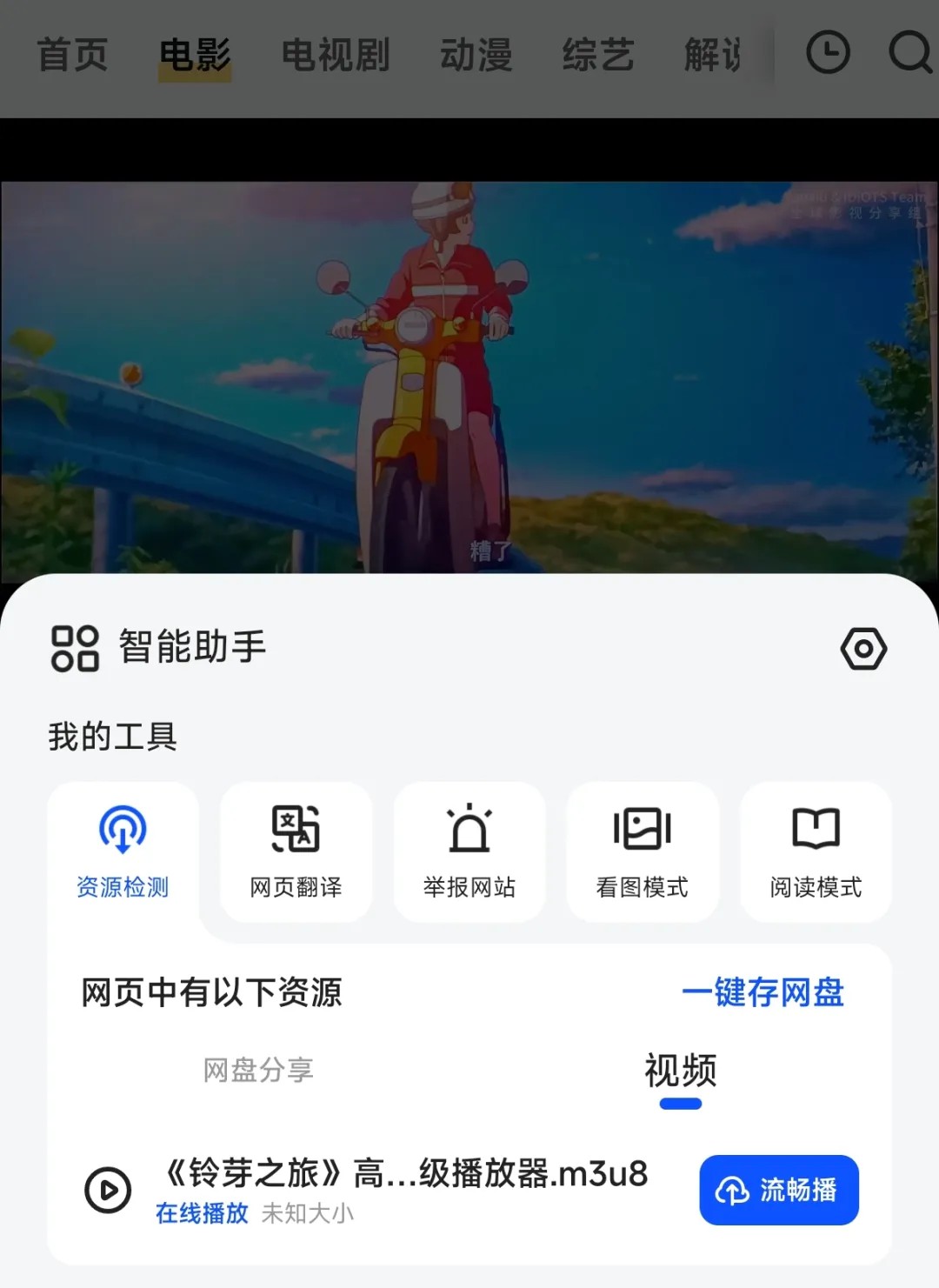Screen dimensions: 939x1288
Task: Open the 智能助手 settings hexagon icon
Action: 862,649
